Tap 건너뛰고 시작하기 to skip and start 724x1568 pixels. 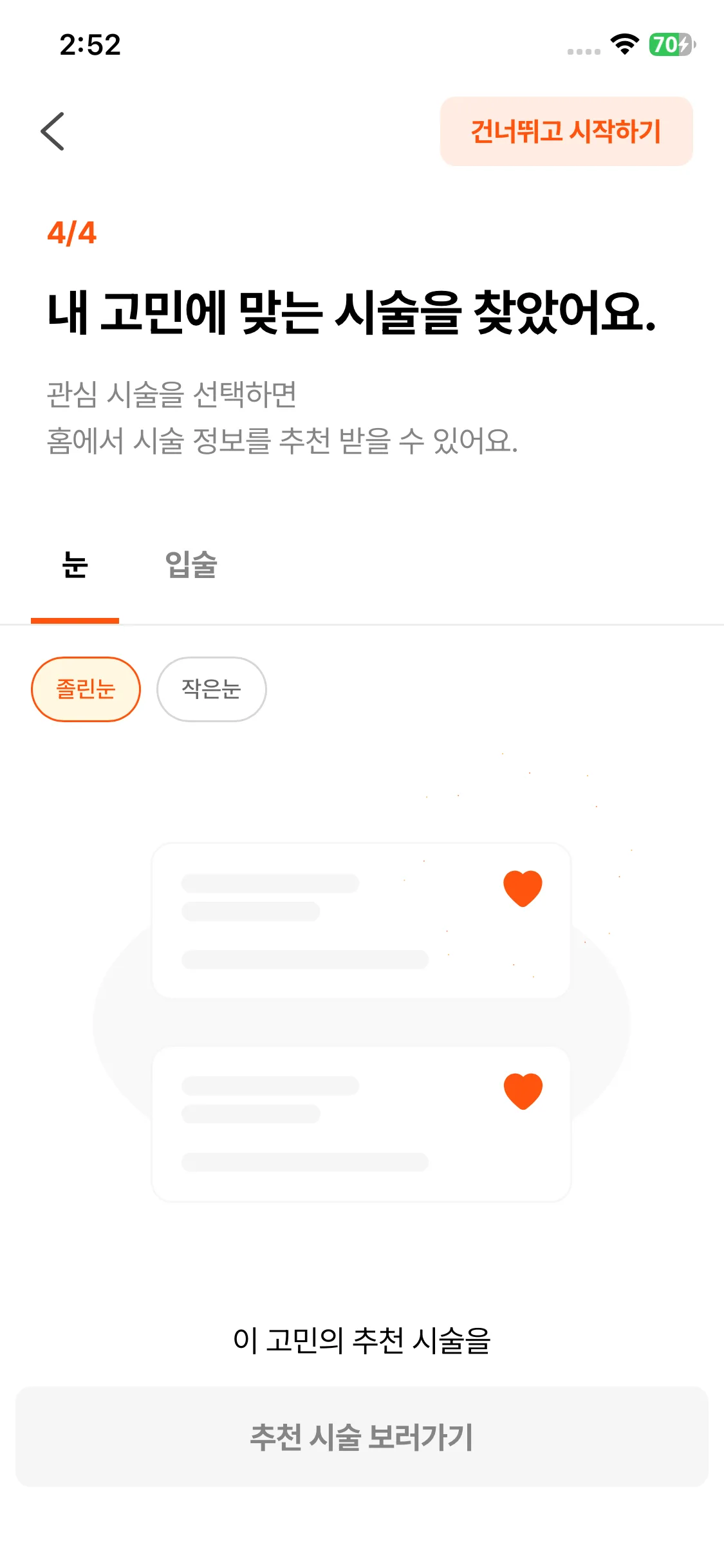566,131
